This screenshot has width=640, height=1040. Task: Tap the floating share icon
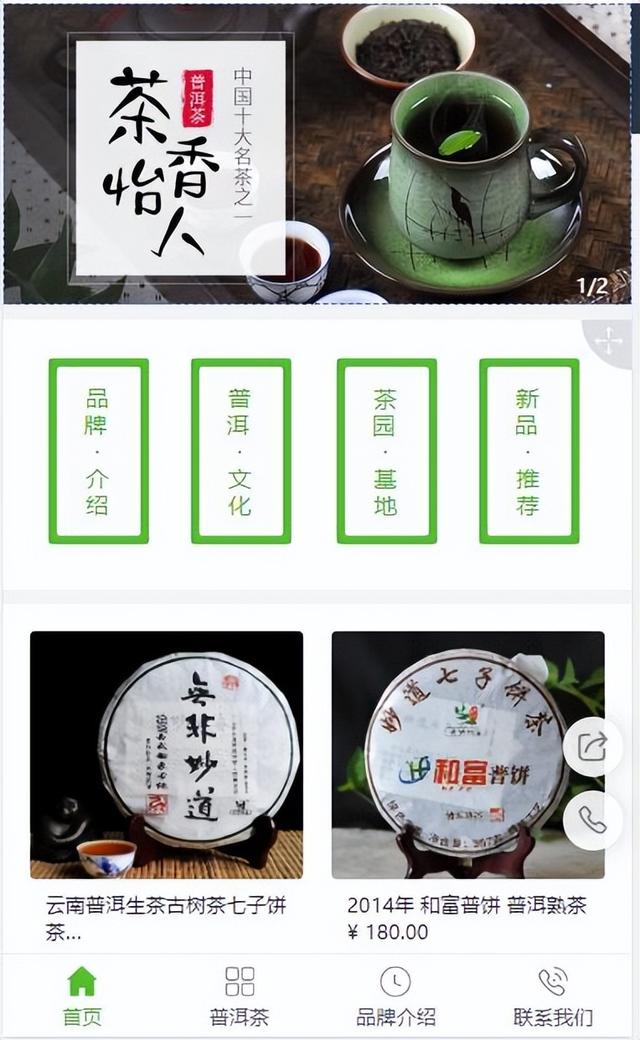592,747
